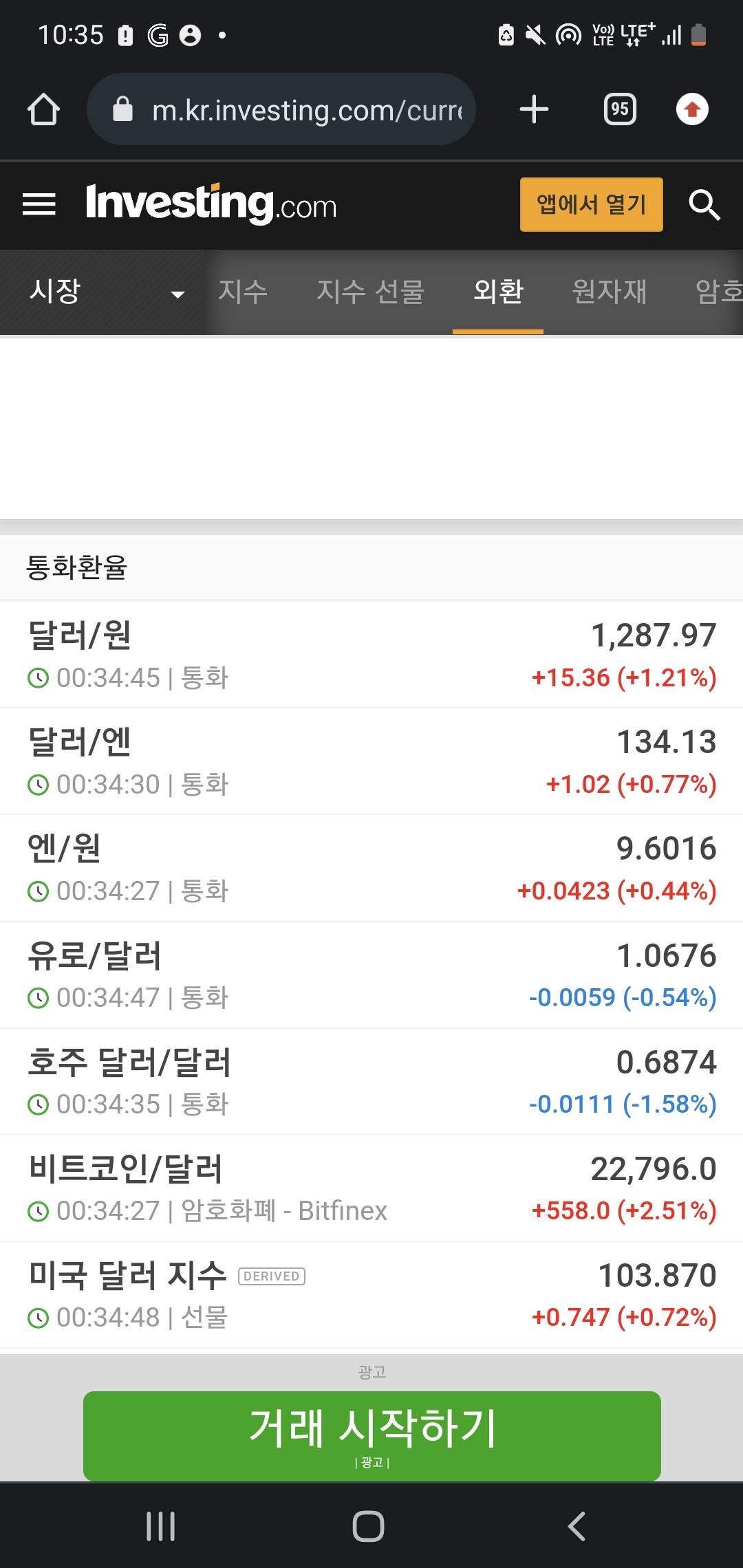The image size is (743, 1568).
Task: View 호주 달러/달러 details
Action: [371, 1081]
